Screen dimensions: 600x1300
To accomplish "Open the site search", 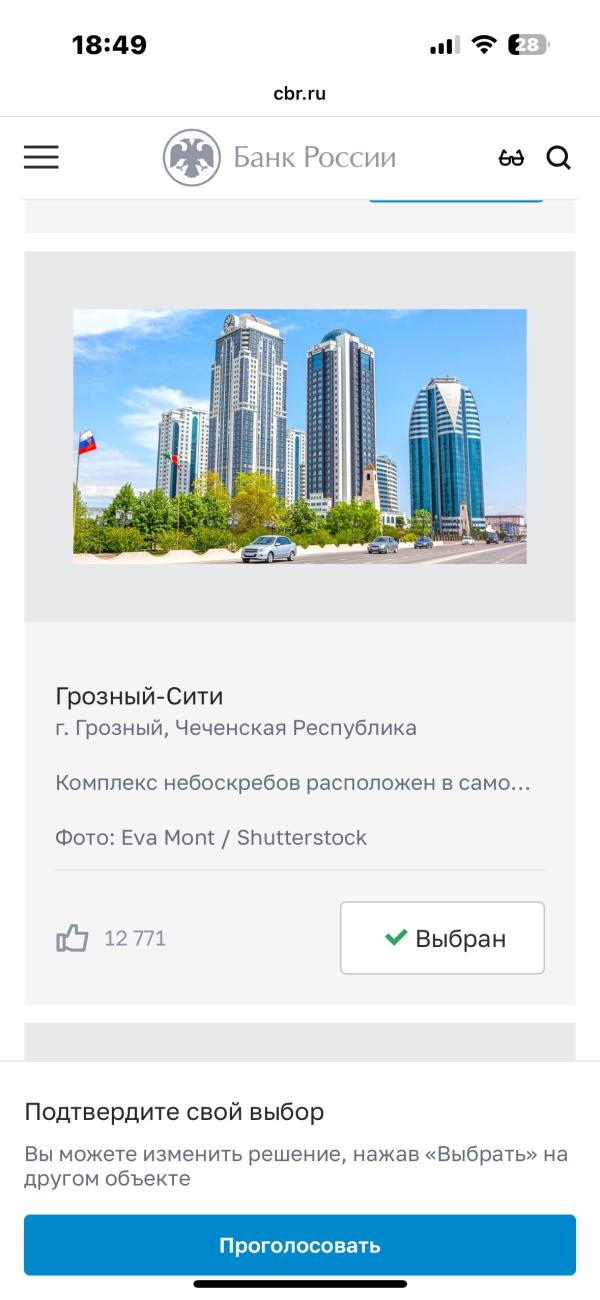I will [558, 158].
